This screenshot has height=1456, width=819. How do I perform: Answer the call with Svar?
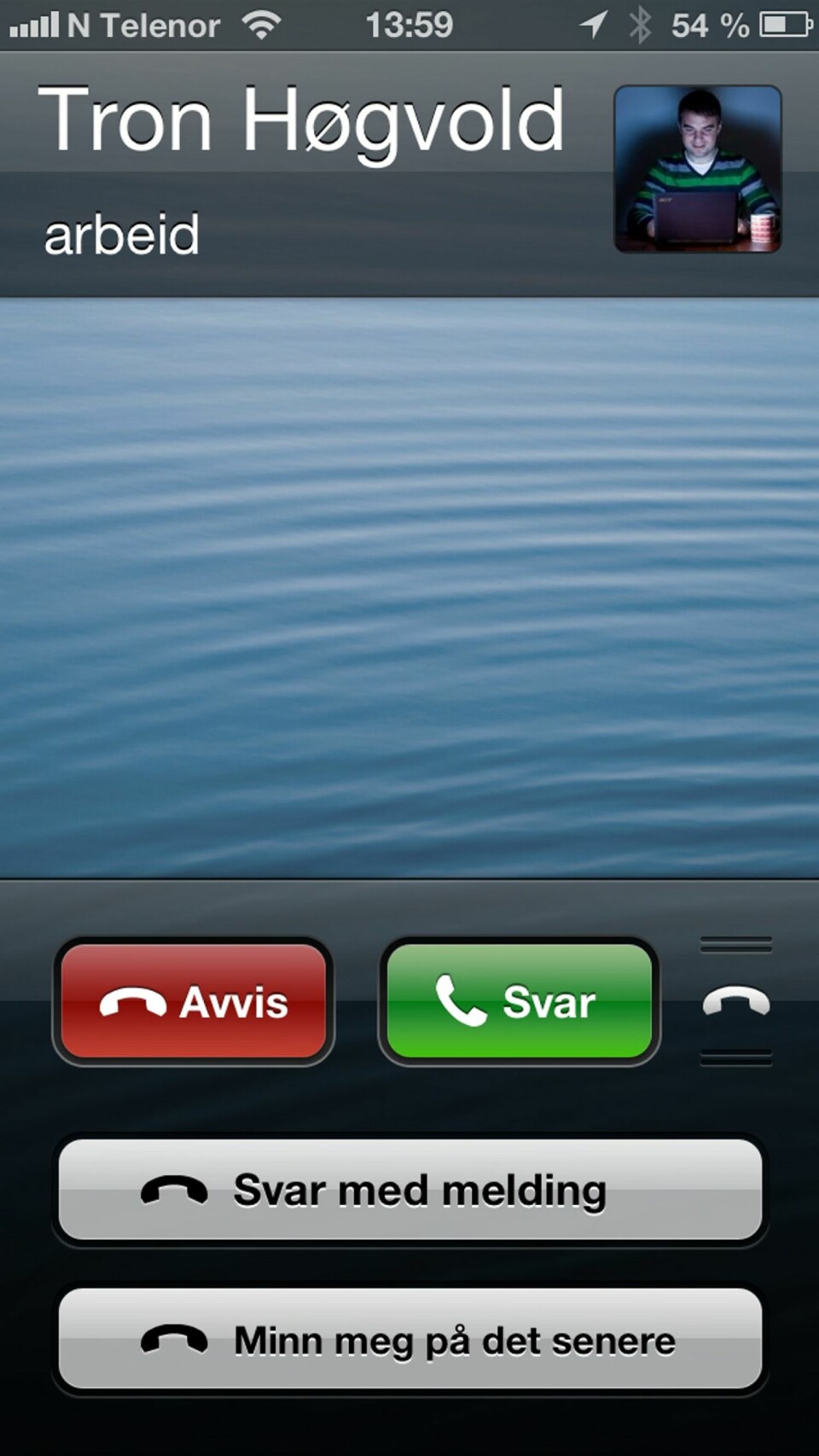[x=519, y=1001]
